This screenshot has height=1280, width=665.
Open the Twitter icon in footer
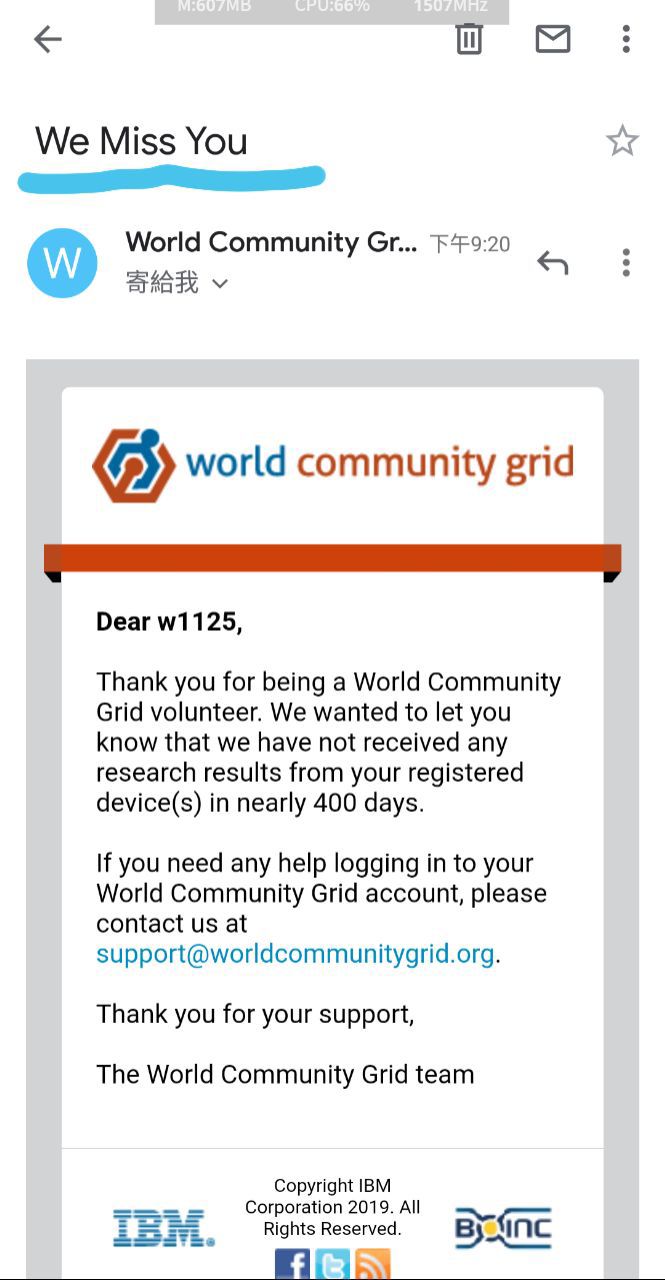(x=332, y=1263)
